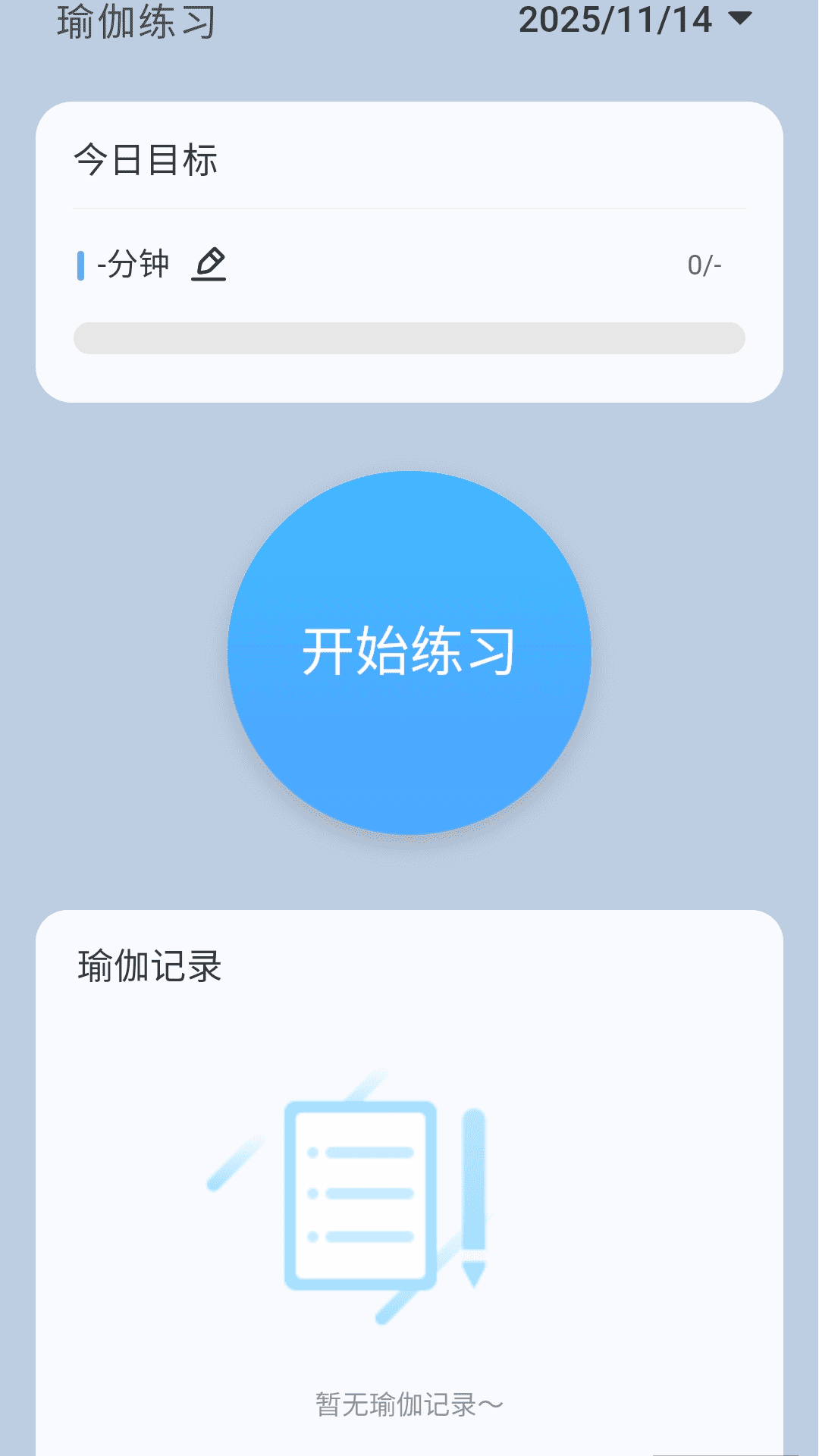Image resolution: width=819 pixels, height=1456 pixels.
Task: Tap the -分钟 goal duration label
Action: click(133, 265)
